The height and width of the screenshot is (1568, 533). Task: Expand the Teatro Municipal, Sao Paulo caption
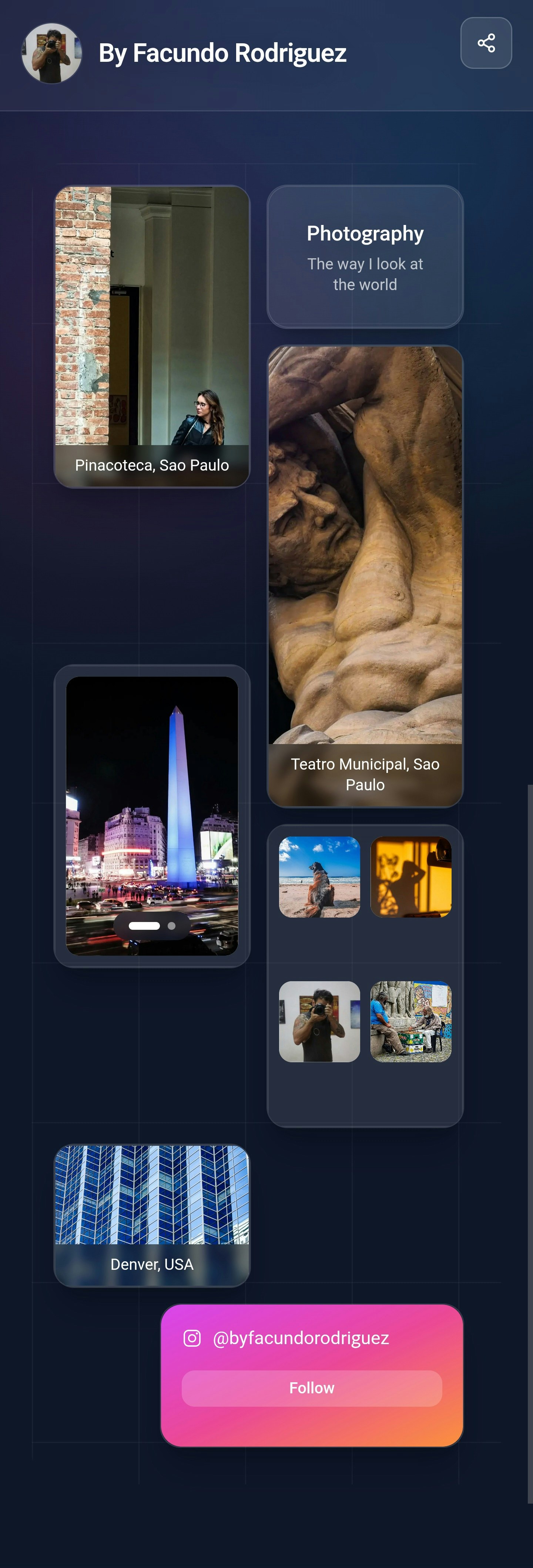click(x=365, y=774)
